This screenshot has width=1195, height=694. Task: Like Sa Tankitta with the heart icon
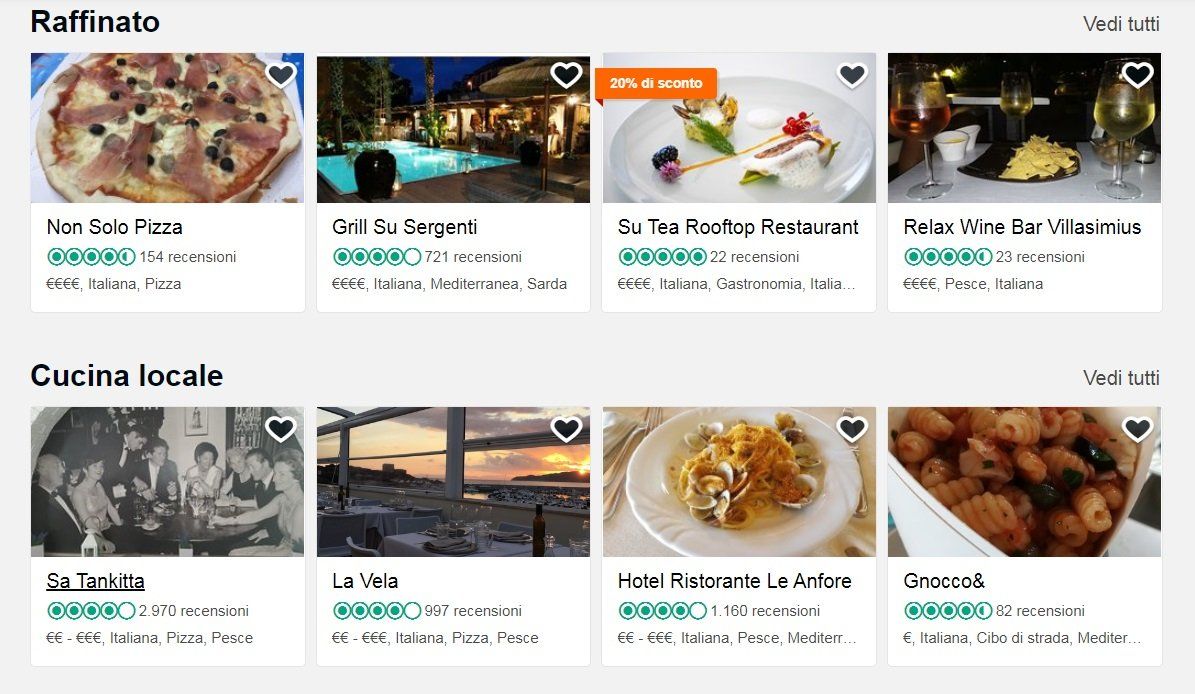pos(281,429)
